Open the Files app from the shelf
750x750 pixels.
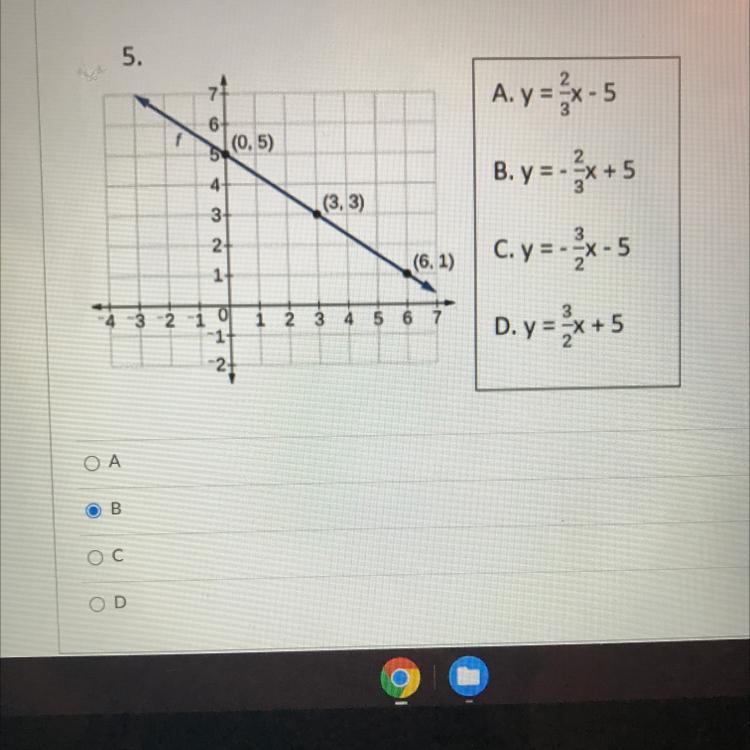tap(468, 675)
